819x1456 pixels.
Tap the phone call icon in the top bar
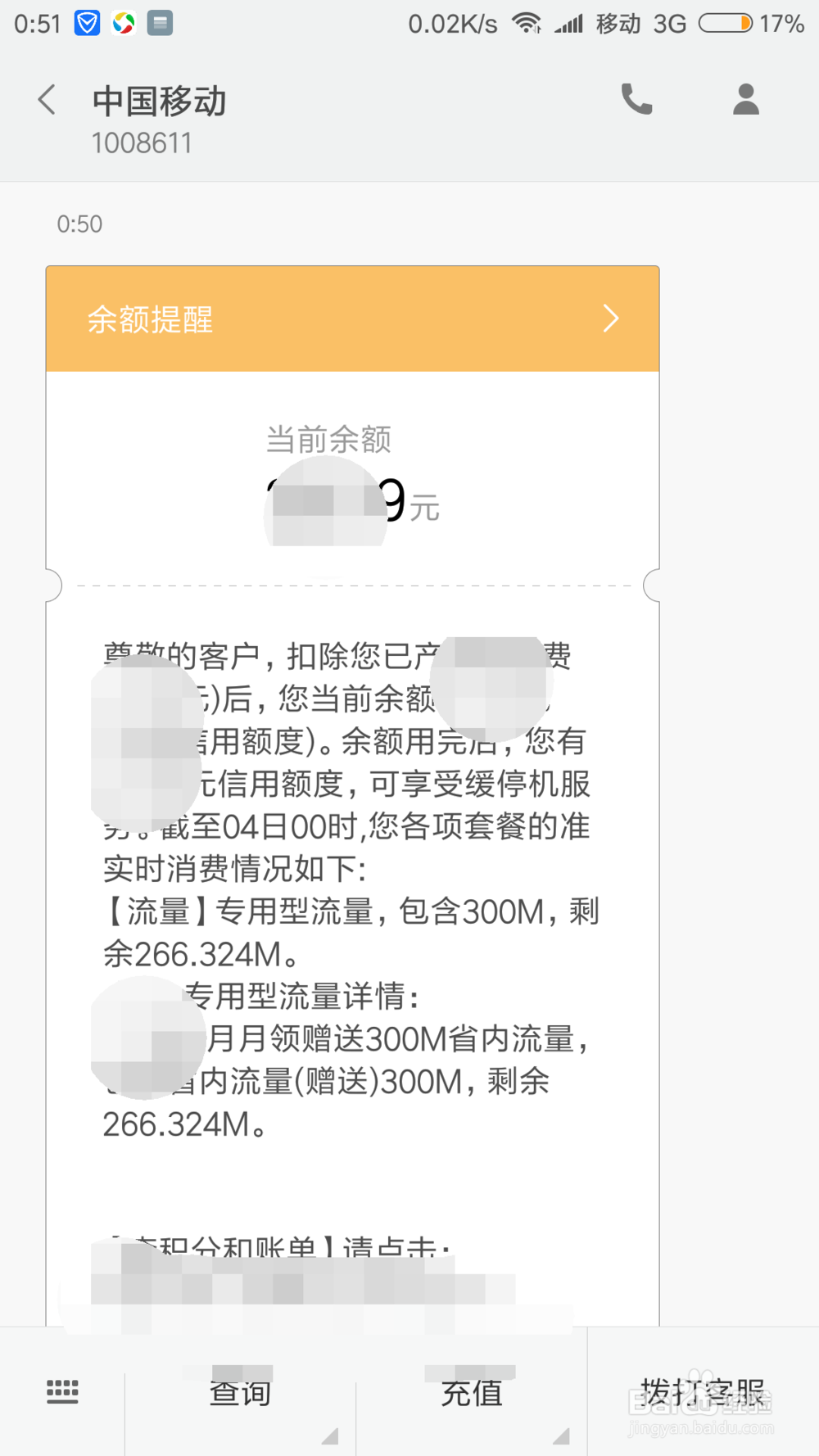pyautogui.click(x=637, y=98)
